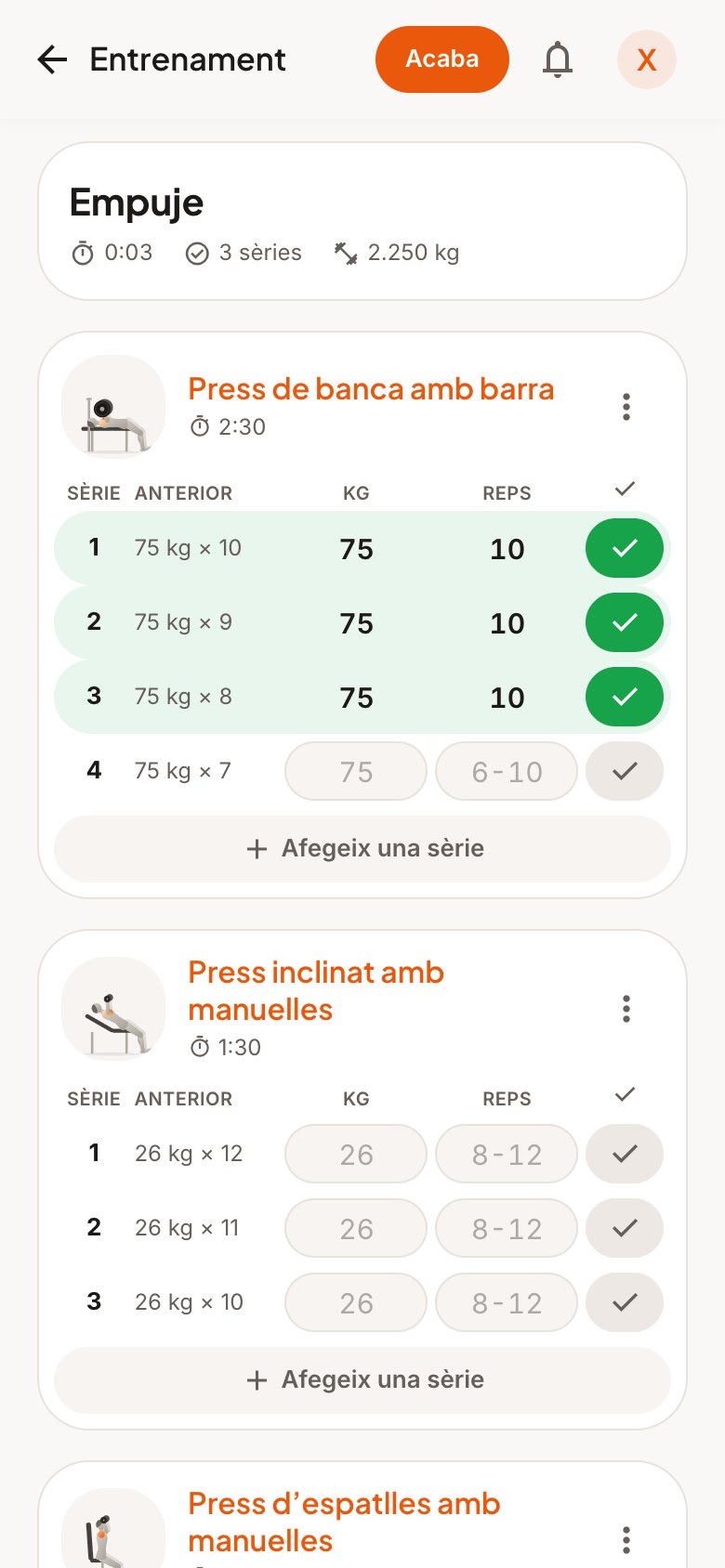Screen dimensions: 725x1568
Task: Open the Press de banca amb barra exercise
Action: 371,388
